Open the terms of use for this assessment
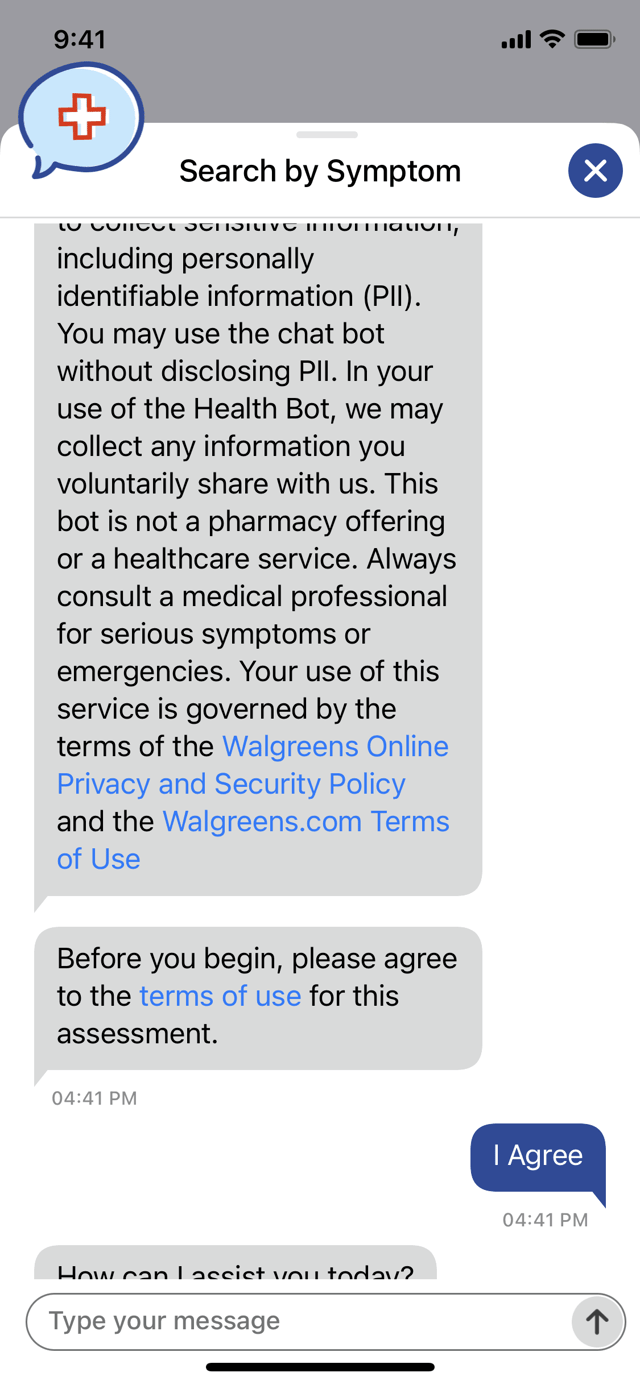640x1385 pixels. (220, 996)
